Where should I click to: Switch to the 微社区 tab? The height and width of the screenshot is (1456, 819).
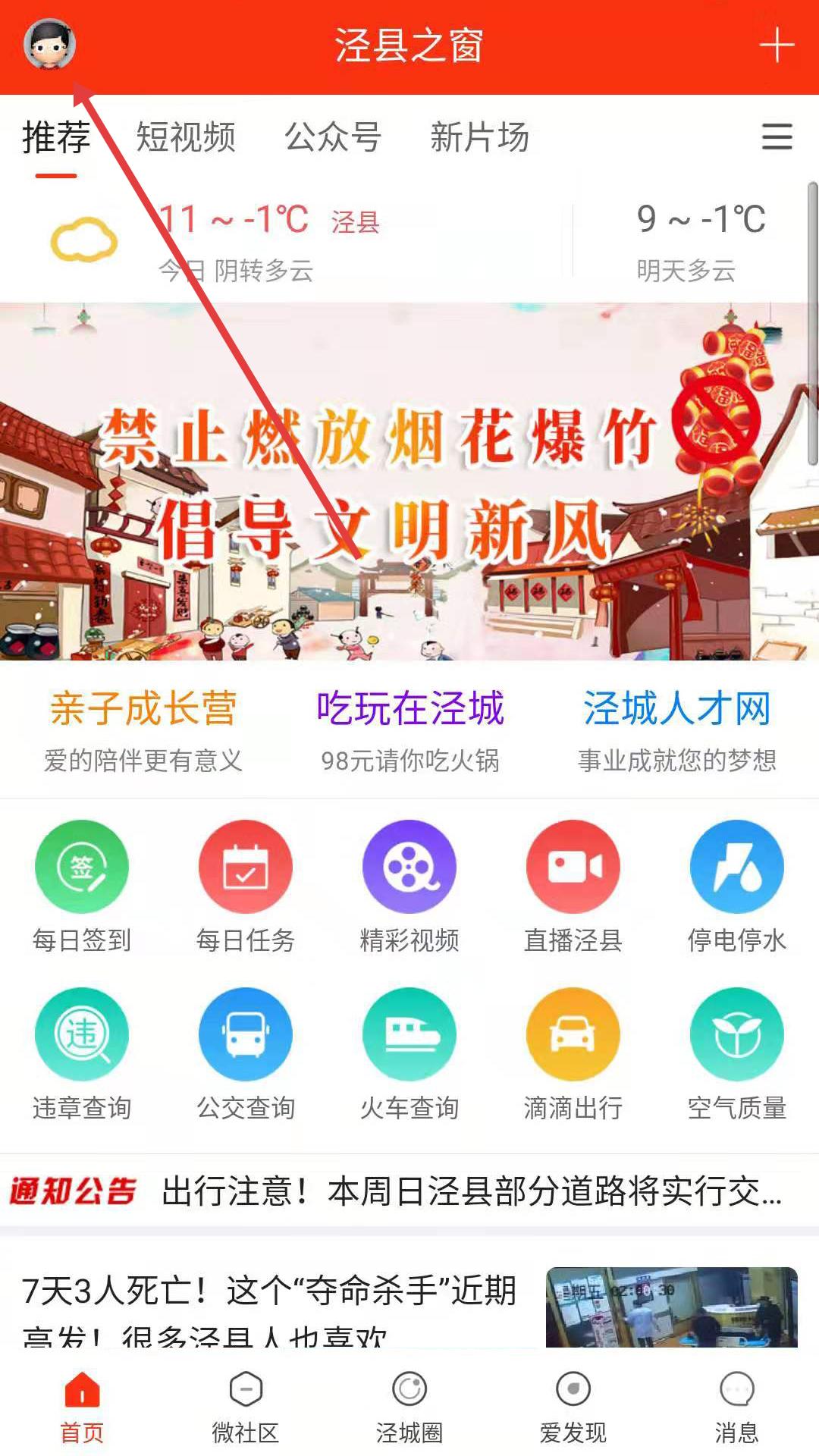246,1407
